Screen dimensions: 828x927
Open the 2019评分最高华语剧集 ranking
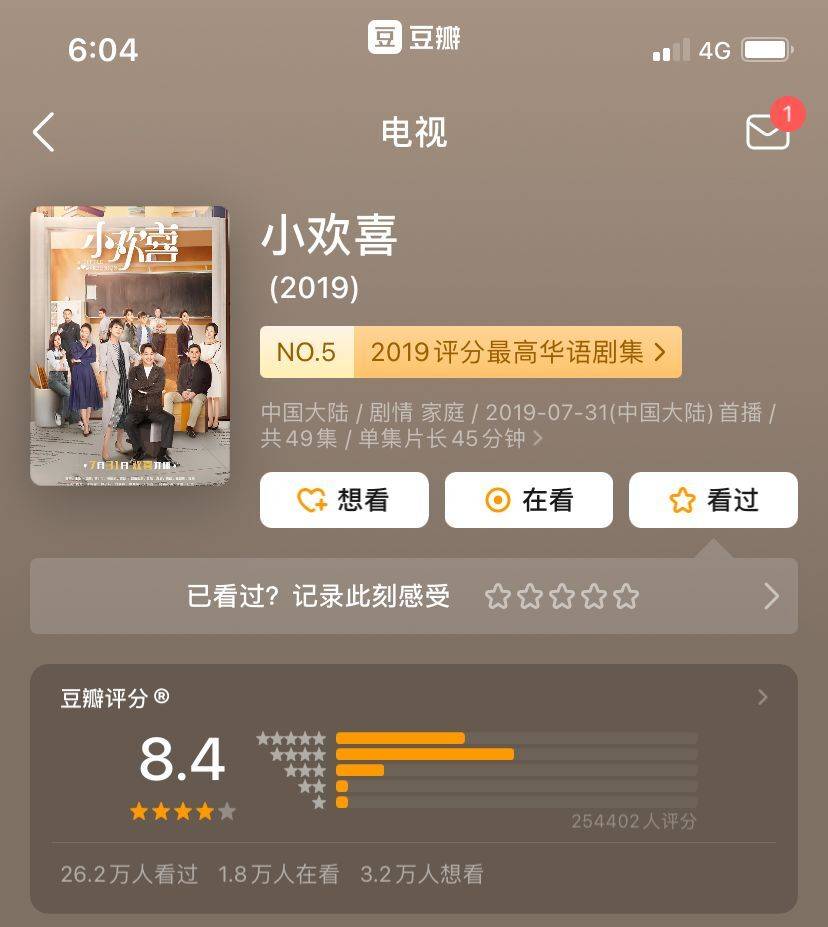tap(470, 352)
